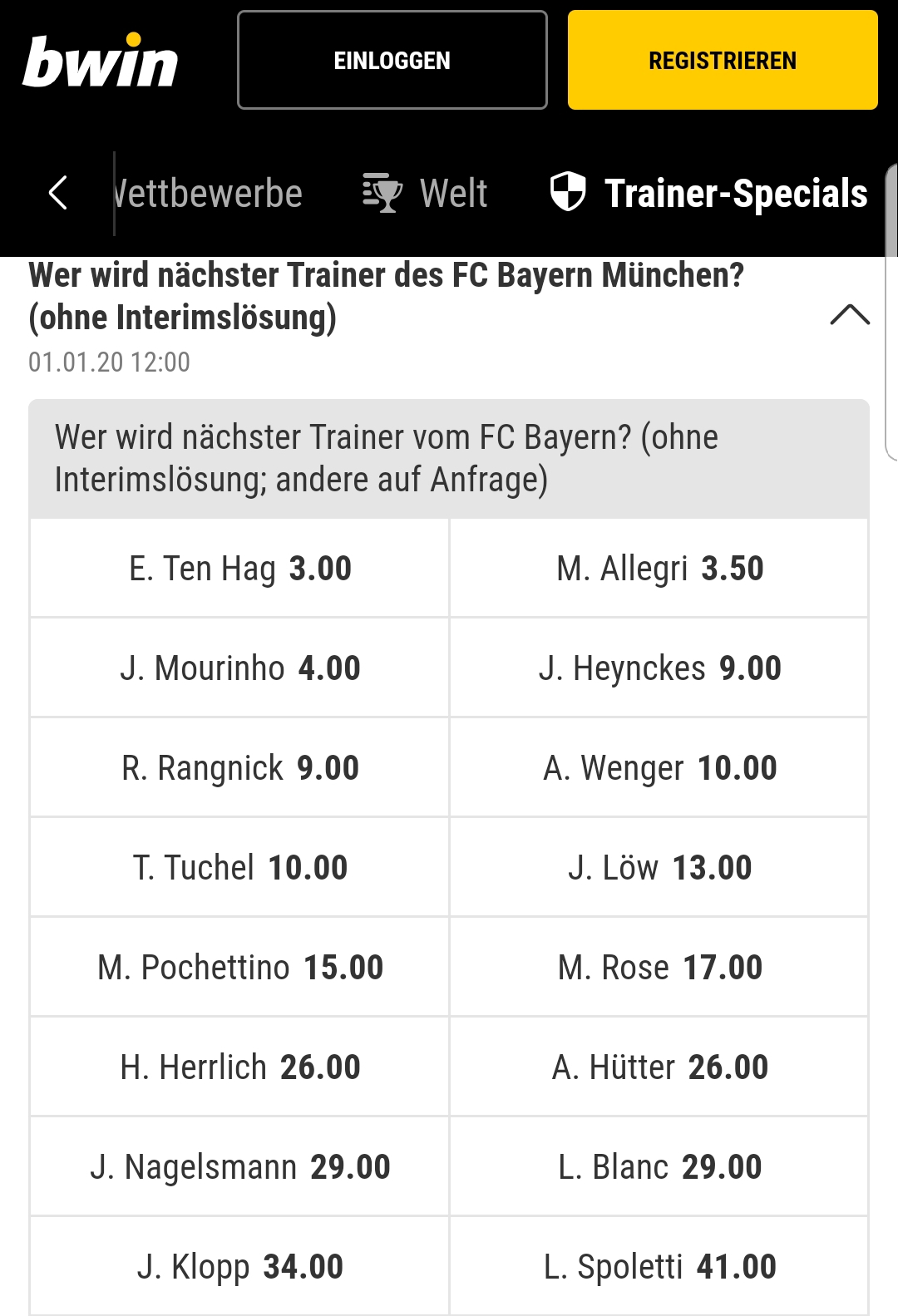Select the Trainer-Specials tab
The width and height of the screenshot is (898, 1316).
pyautogui.click(x=709, y=193)
